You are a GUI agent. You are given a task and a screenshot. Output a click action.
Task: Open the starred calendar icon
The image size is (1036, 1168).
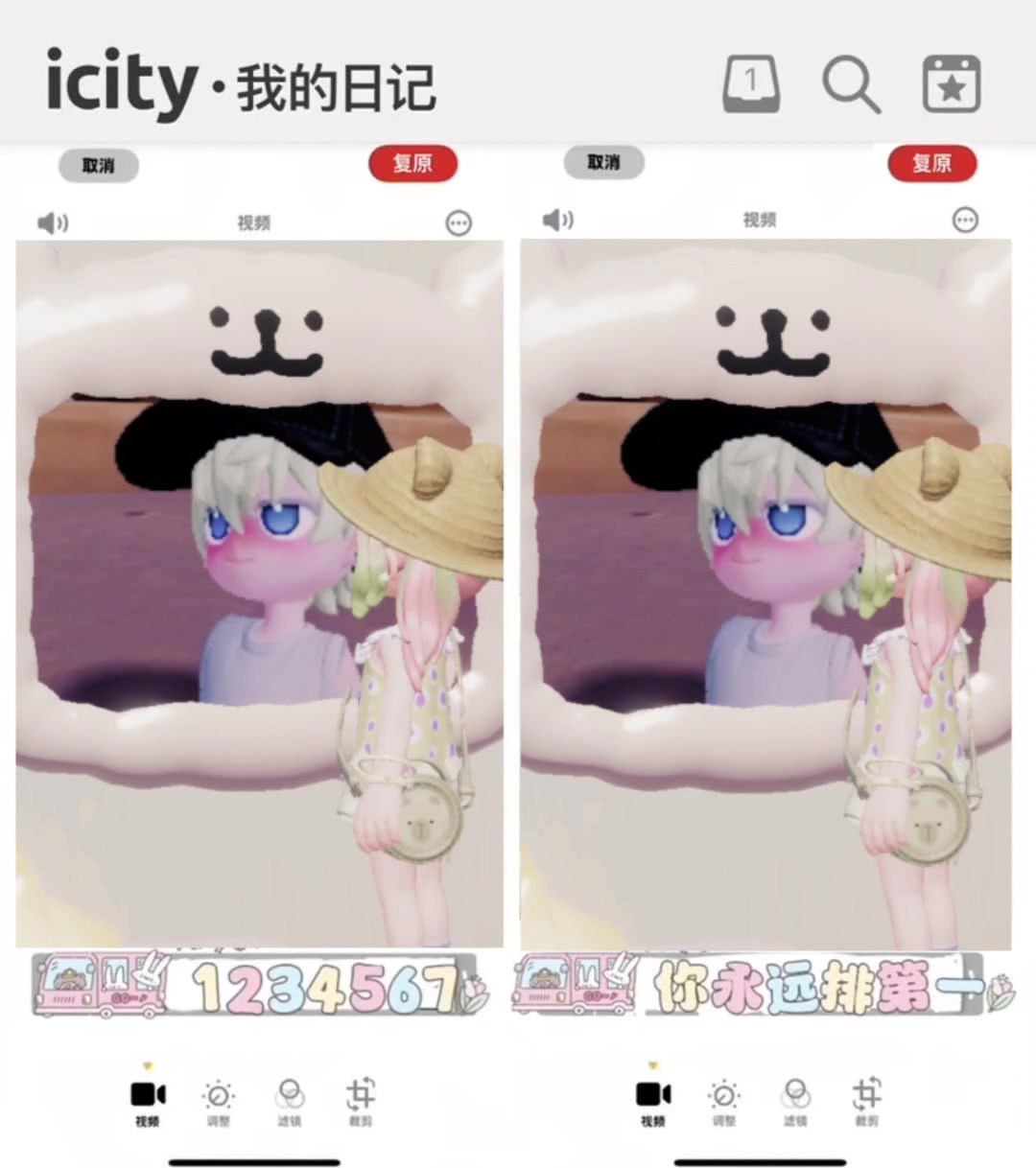(951, 84)
